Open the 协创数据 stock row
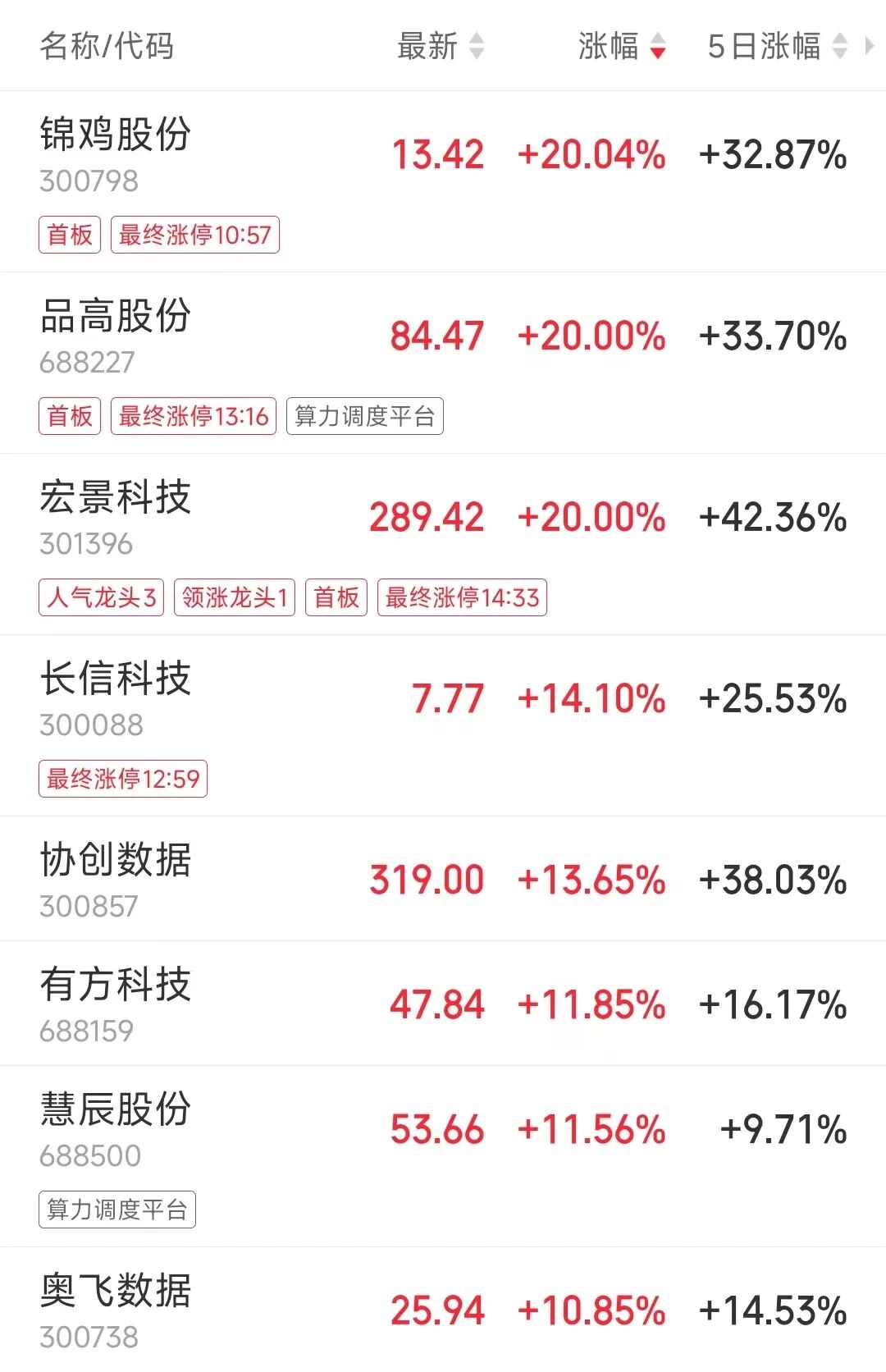 tap(115, 862)
